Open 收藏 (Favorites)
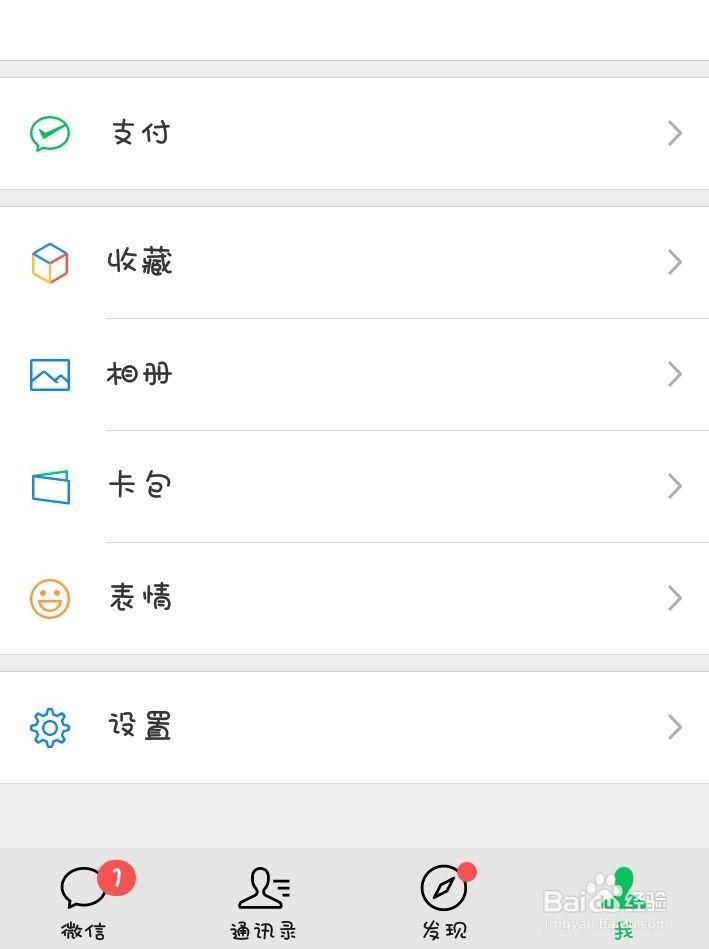The height and width of the screenshot is (949, 709). (354, 263)
